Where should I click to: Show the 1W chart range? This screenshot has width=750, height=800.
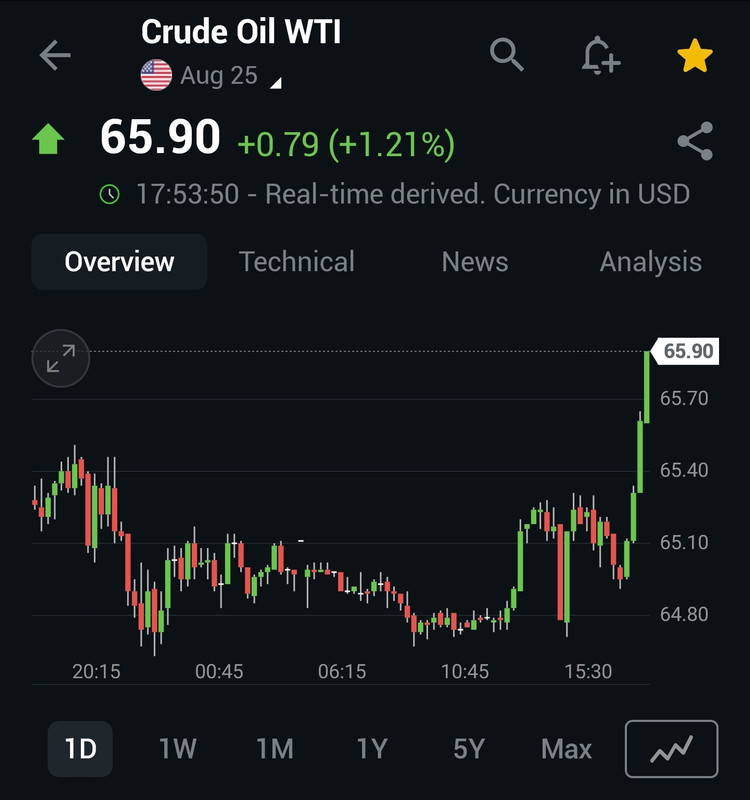pyautogui.click(x=177, y=749)
